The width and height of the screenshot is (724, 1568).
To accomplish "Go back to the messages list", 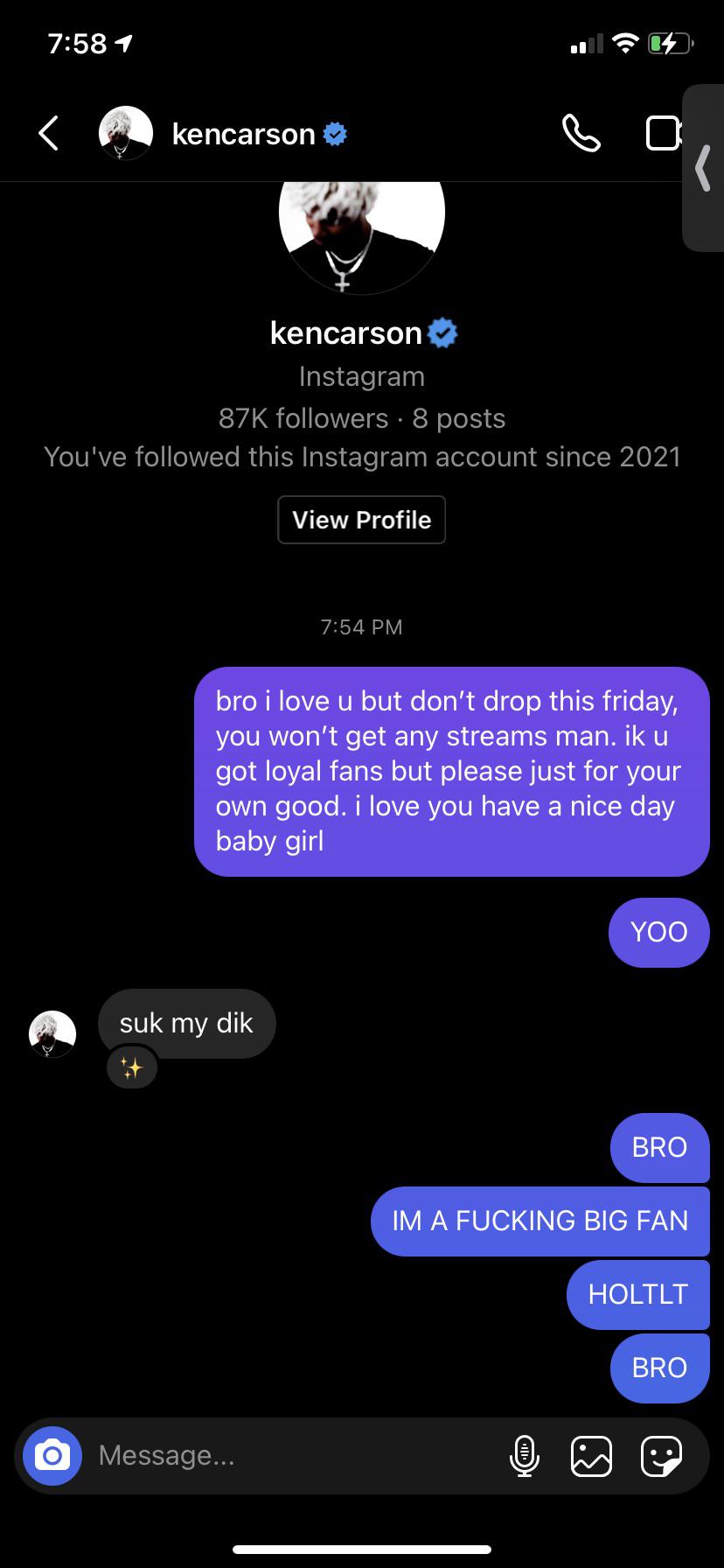I will pos(49,134).
